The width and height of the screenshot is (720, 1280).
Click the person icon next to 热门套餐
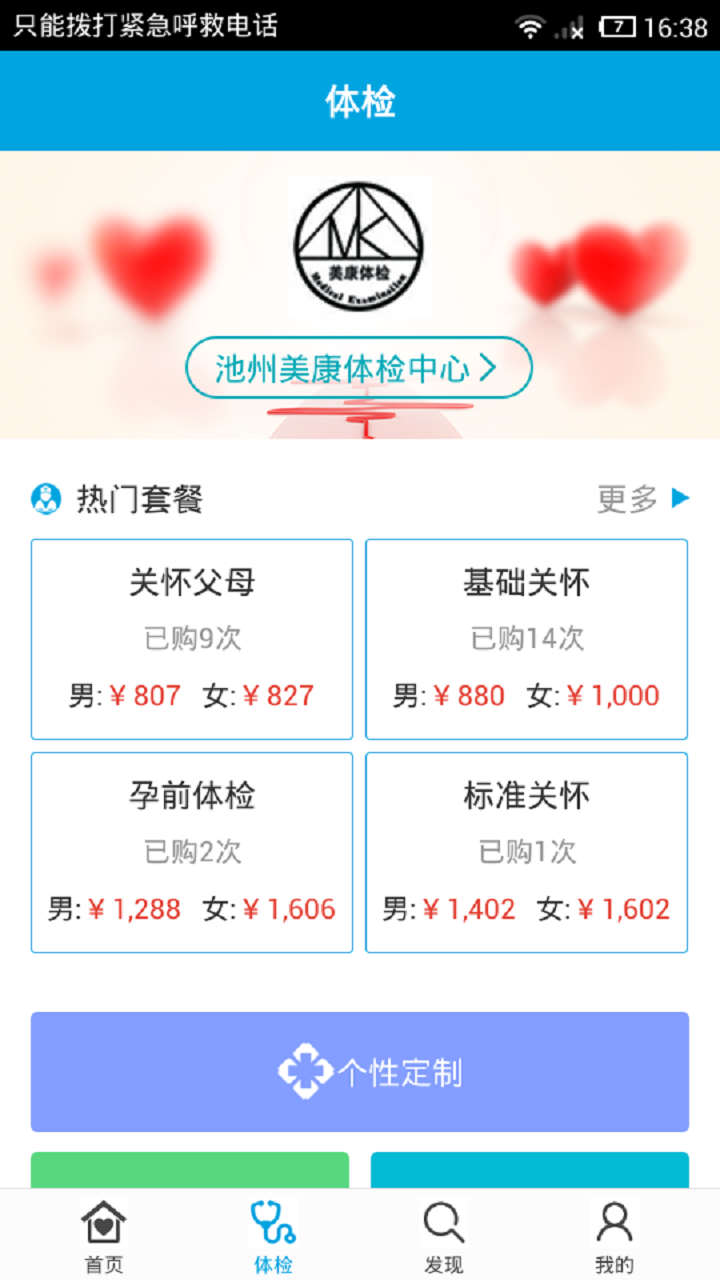[x=43, y=499]
